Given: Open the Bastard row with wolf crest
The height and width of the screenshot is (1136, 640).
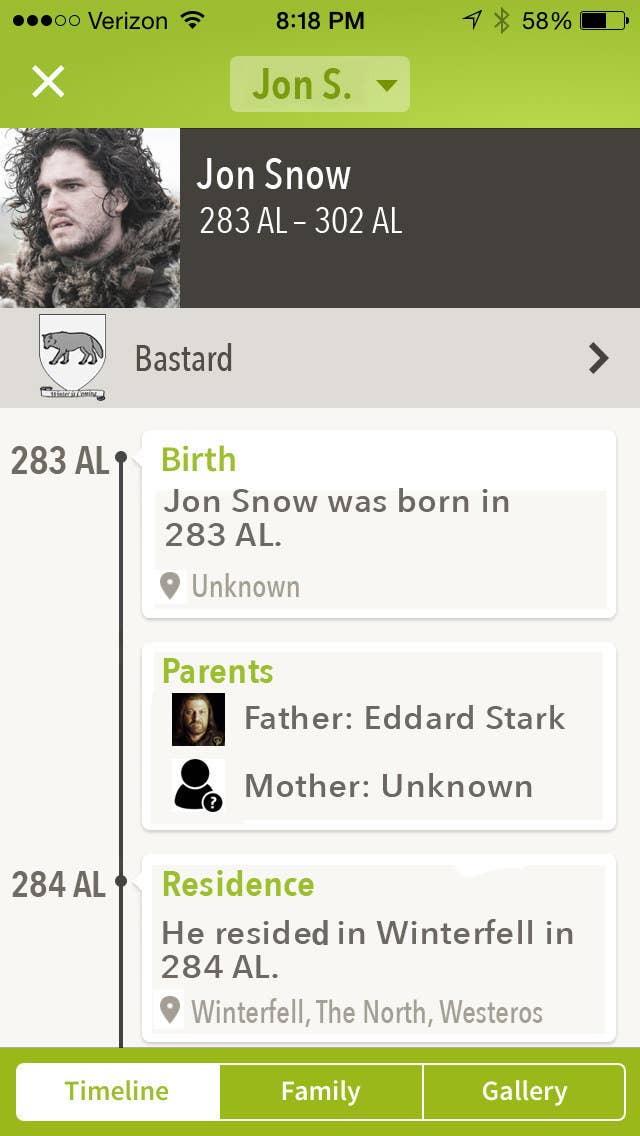Looking at the screenshot, I should 320,358.
